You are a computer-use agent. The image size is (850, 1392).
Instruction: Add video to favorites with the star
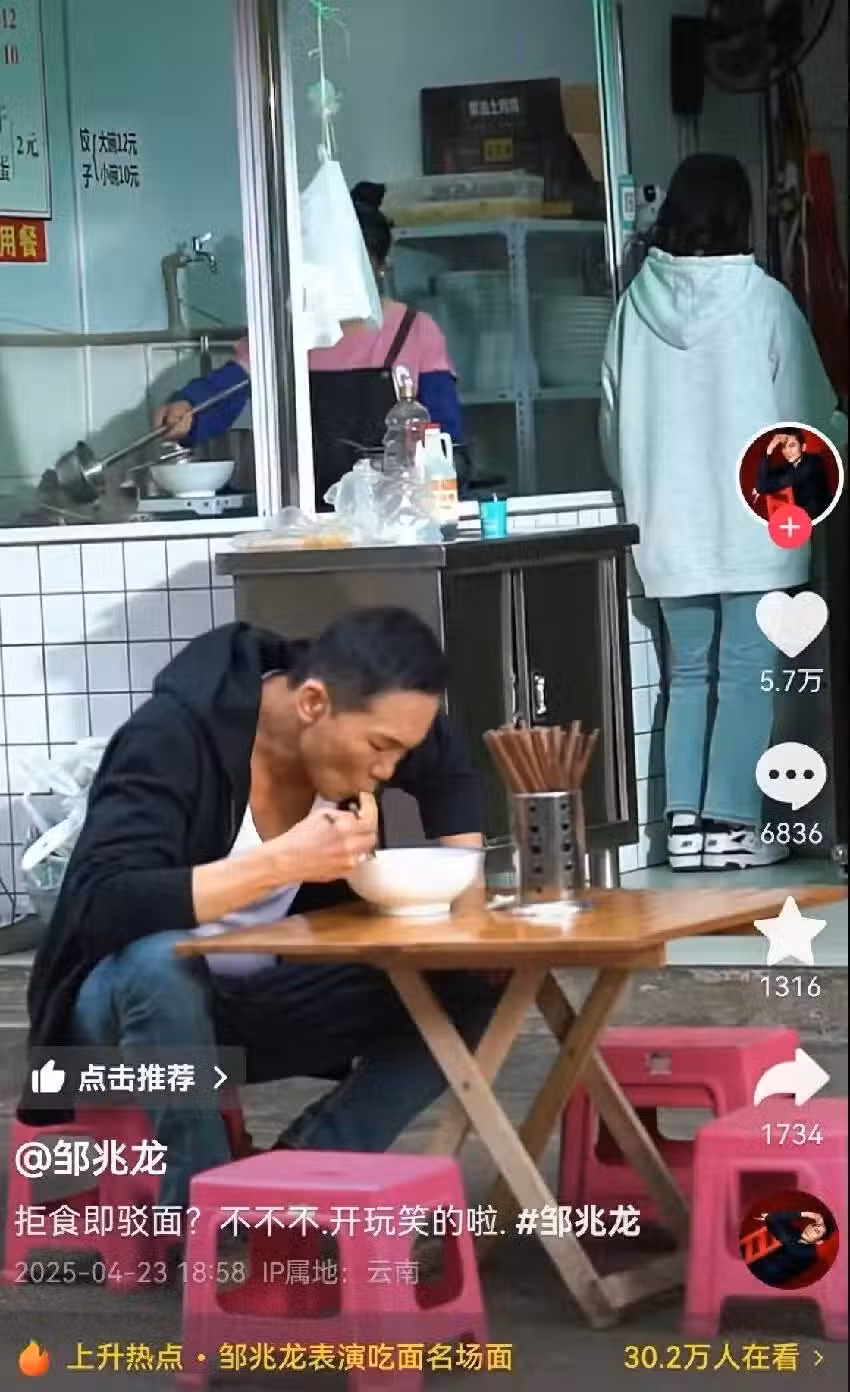tap(790, 932)
